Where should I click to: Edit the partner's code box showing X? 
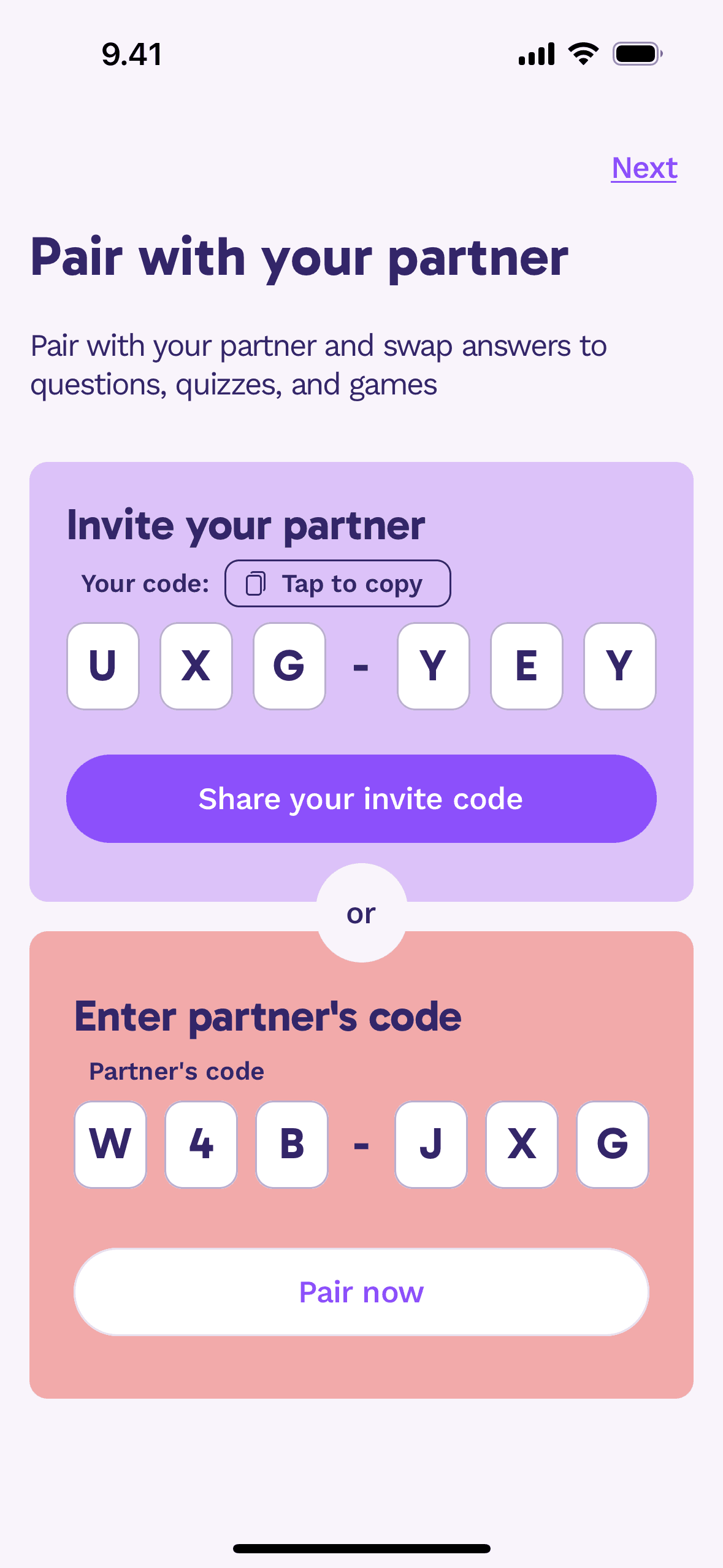522,1144
